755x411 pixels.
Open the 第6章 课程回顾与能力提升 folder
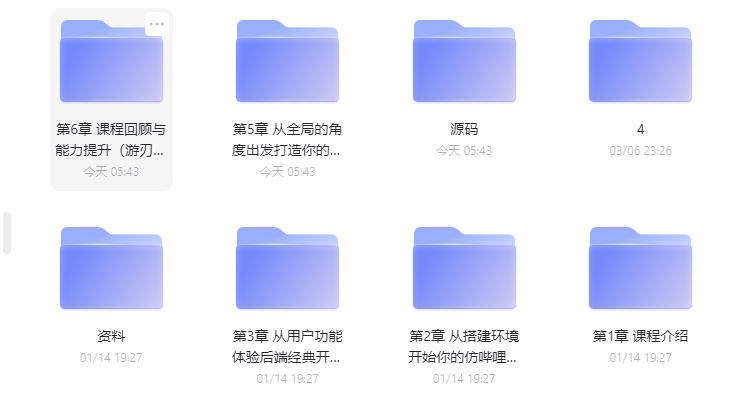click(111, 62)
